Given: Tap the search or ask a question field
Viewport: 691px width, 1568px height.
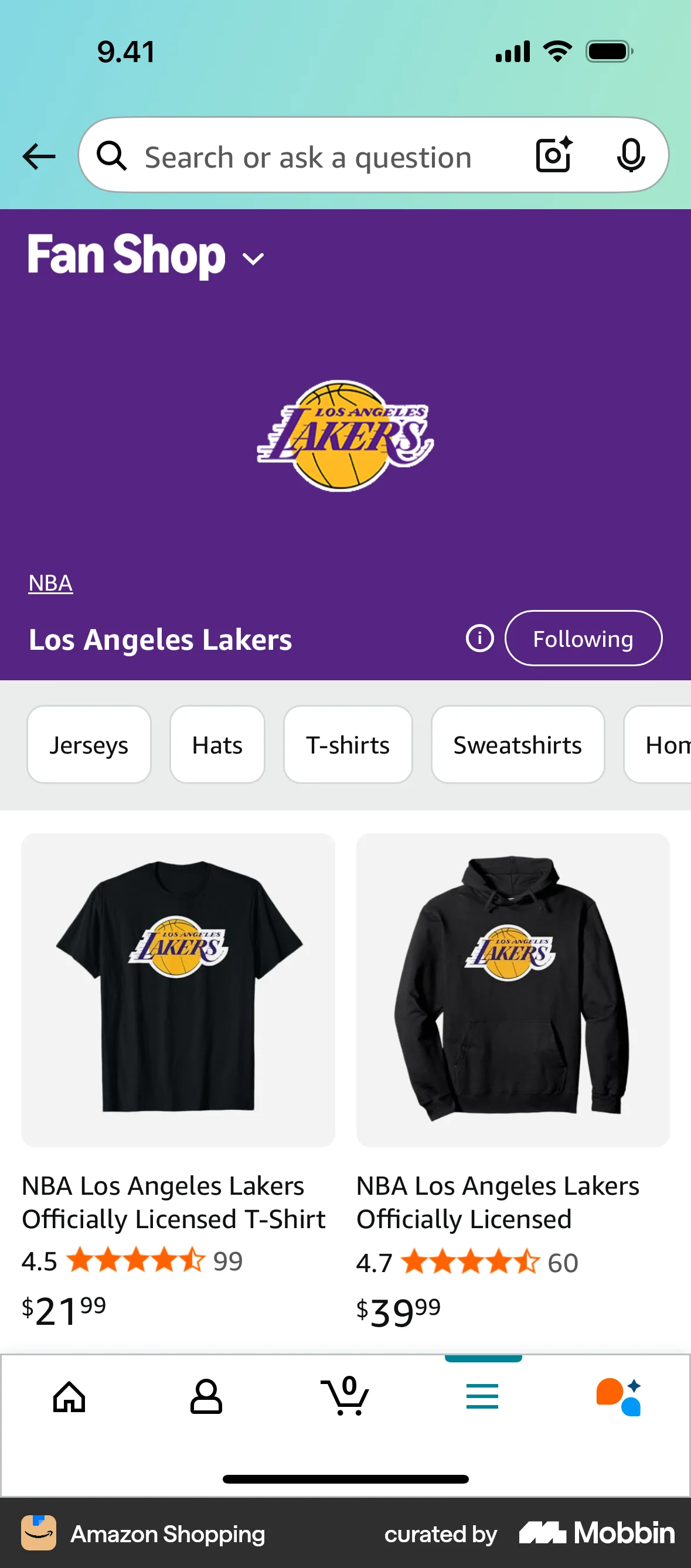Looking at the screenshot, I should click(x=308, y=158).
